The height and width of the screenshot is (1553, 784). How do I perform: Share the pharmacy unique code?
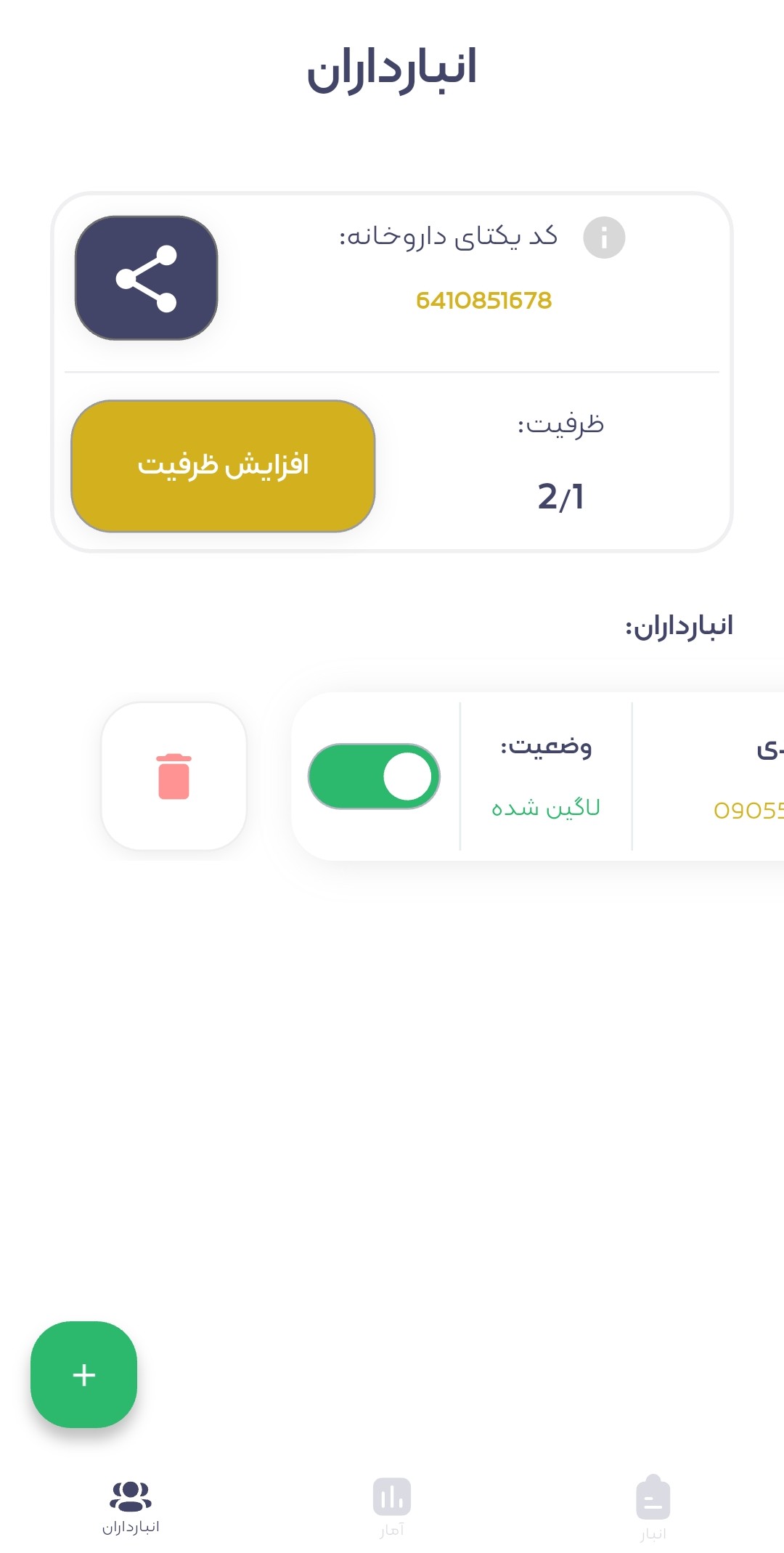[146, 278]
